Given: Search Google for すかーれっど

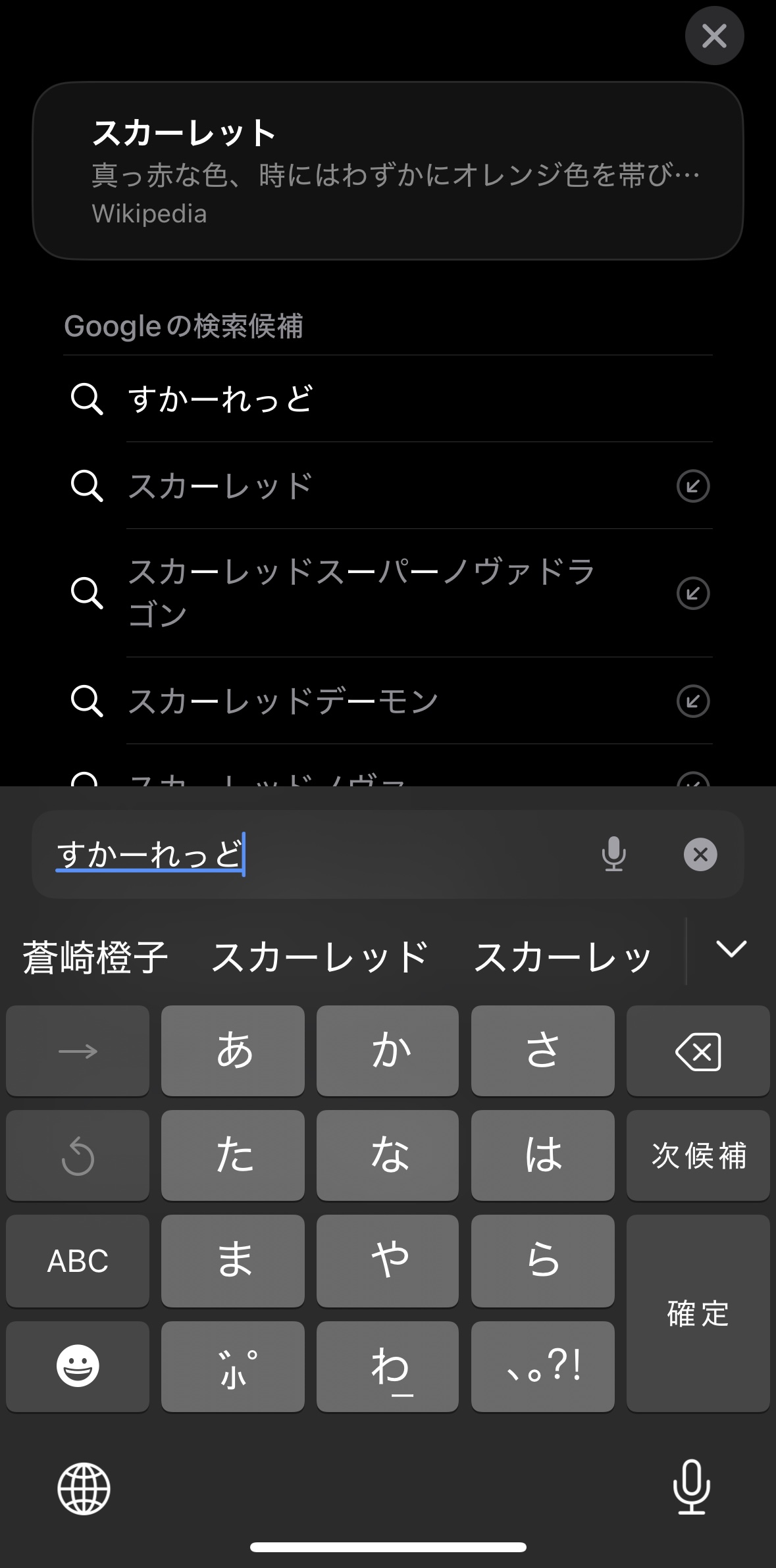Looking at the screenshot, I should pyautogui.click(x=221, y=399).
